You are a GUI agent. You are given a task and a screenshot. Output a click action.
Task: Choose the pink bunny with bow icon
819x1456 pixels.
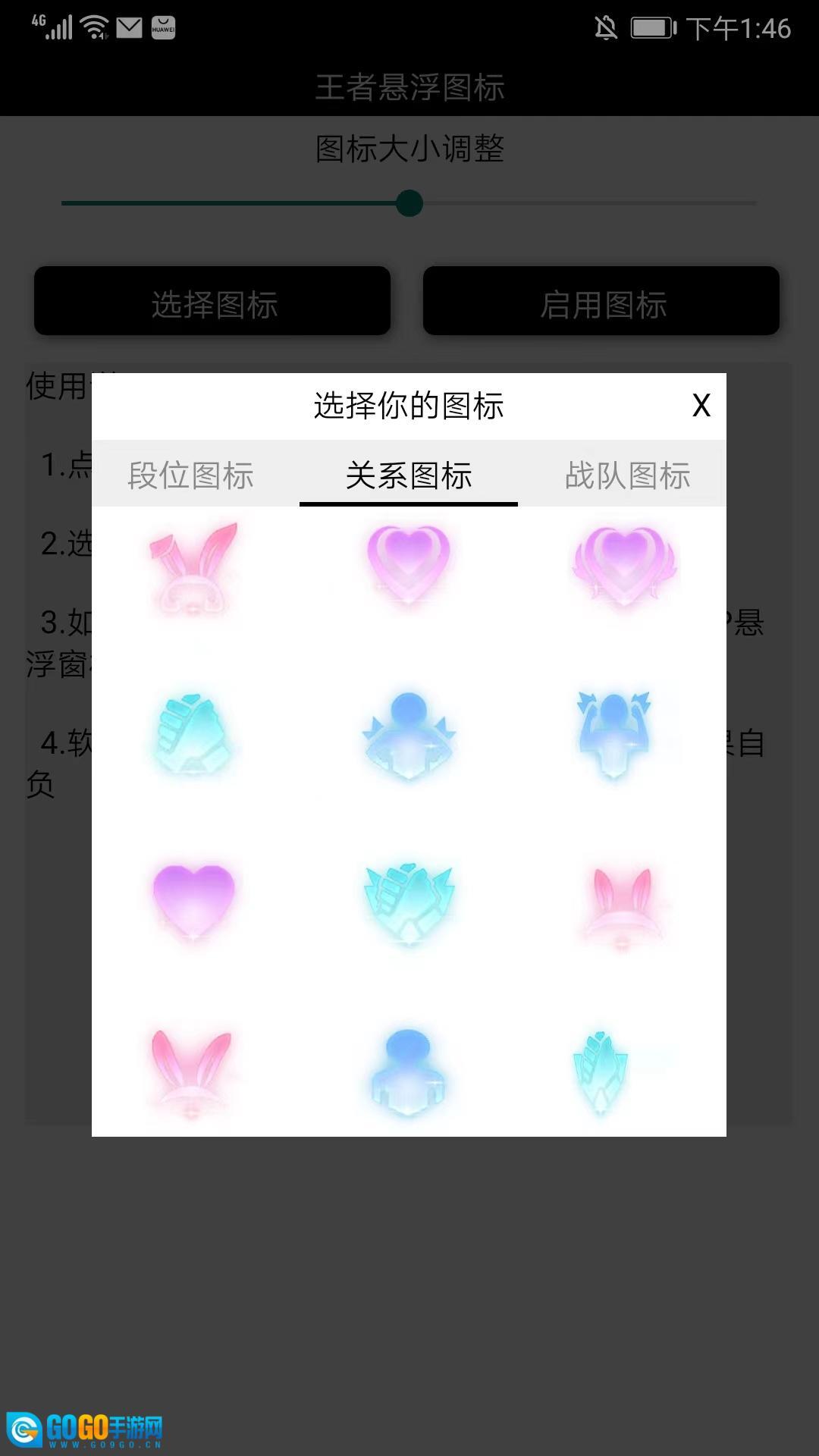pyautogui.click(x=193, y=569)
